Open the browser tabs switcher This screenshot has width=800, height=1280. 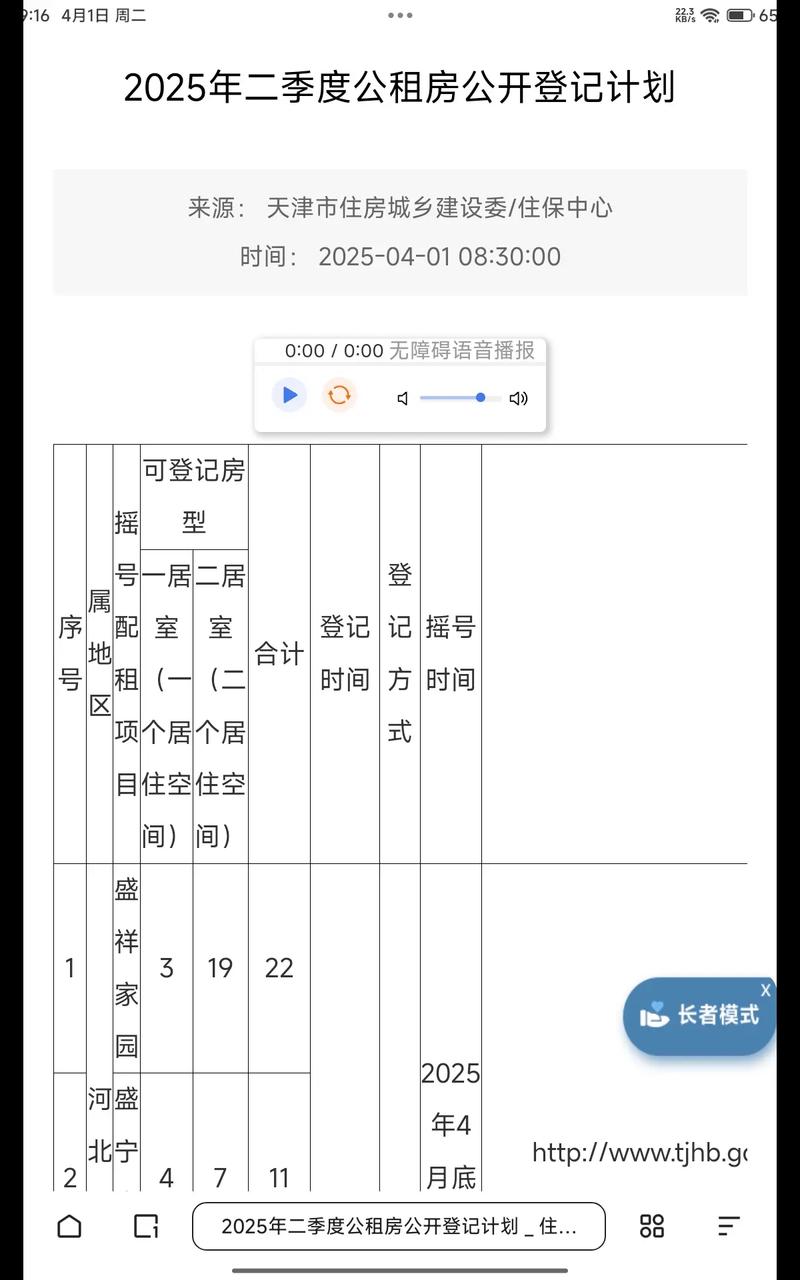(146, 1226)
